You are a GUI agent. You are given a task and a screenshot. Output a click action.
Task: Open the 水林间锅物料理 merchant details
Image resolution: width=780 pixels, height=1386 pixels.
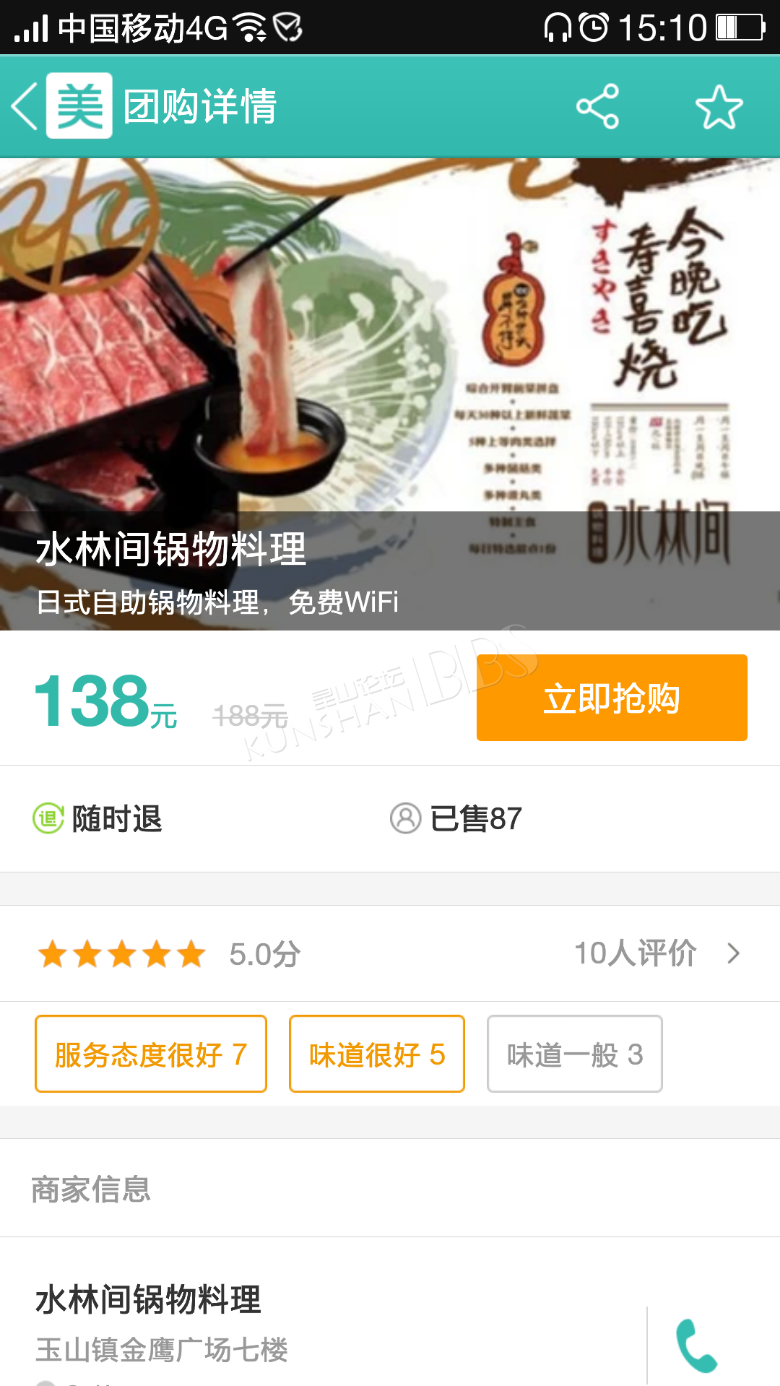(x=320, y=1320)
